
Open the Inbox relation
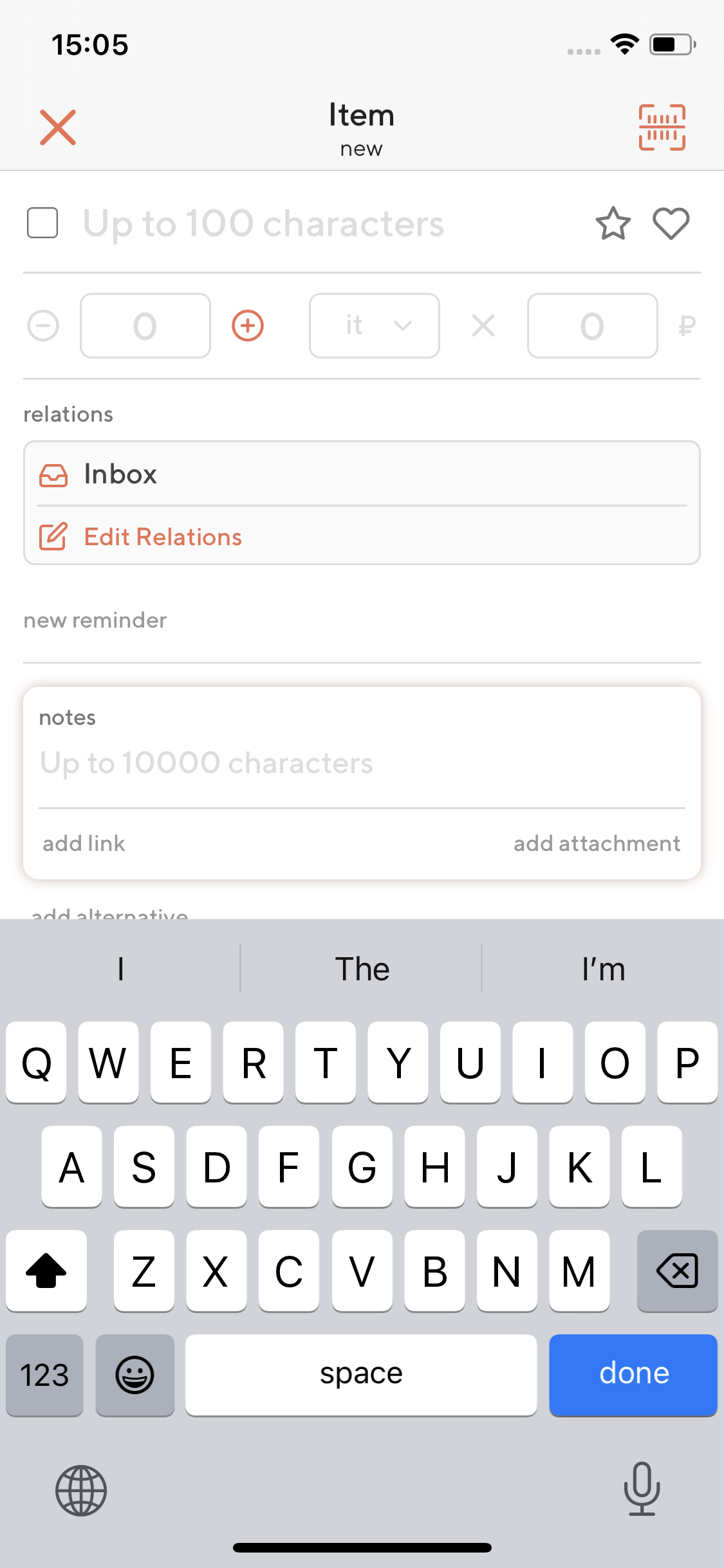[x=362, y=474]
